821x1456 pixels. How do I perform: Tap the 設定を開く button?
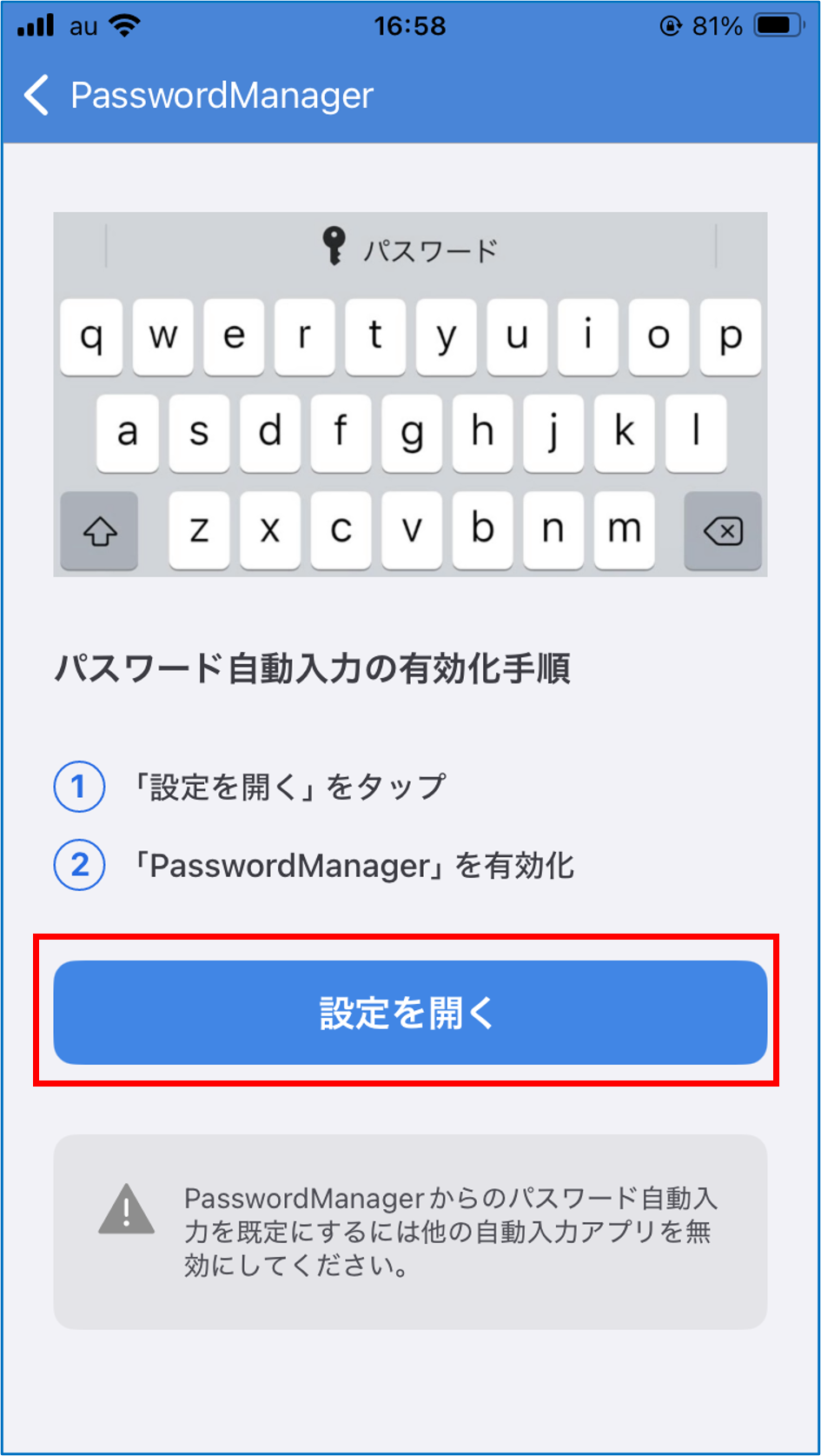coord(410,1013)
